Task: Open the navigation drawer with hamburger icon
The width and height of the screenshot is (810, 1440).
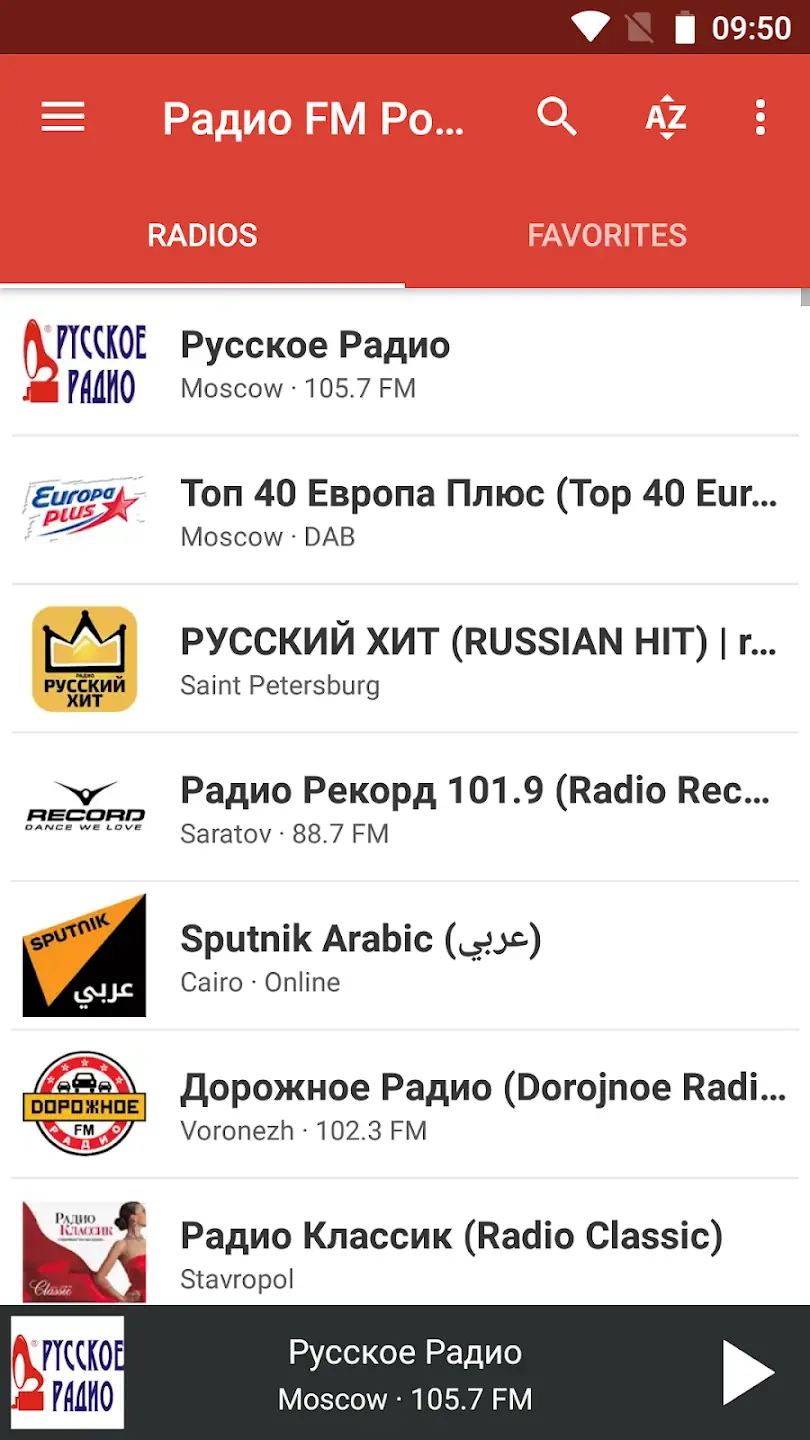Action: pos(62,117)
